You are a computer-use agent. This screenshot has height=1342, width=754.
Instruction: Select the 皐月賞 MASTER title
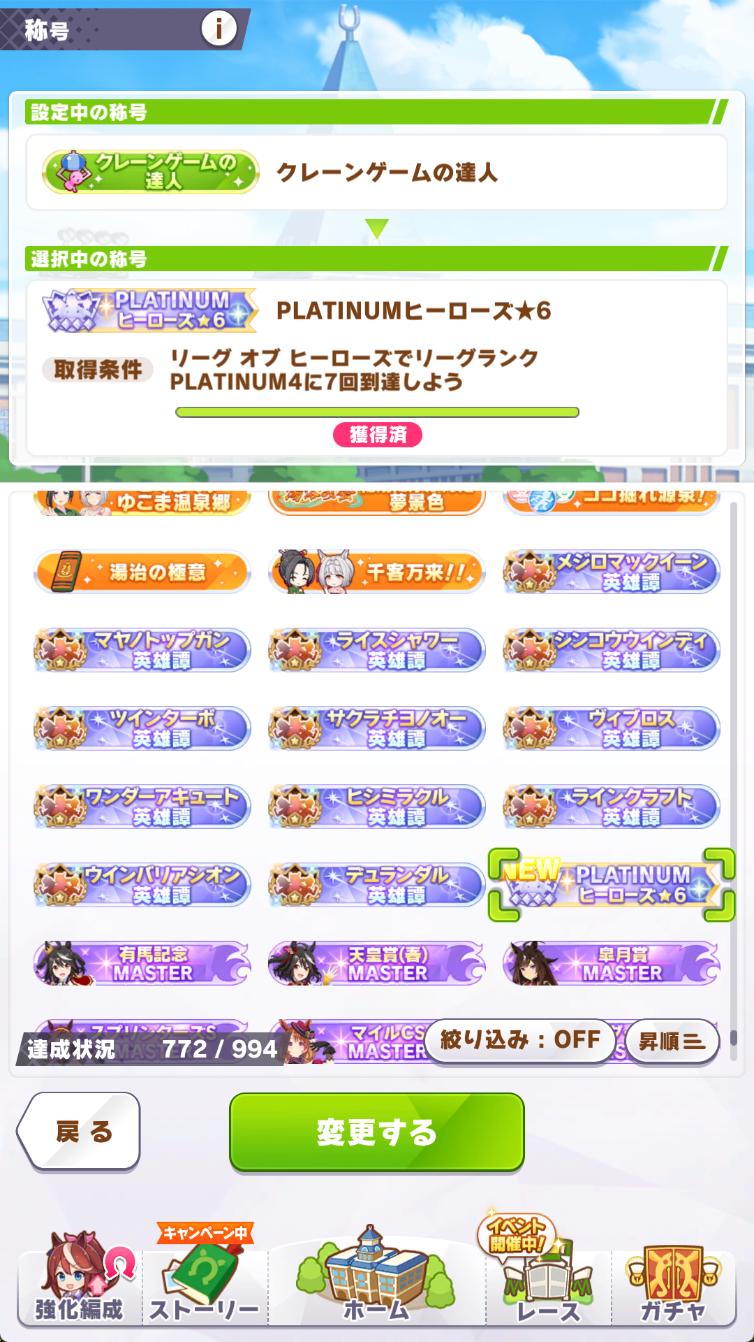(x=611, y=962)
